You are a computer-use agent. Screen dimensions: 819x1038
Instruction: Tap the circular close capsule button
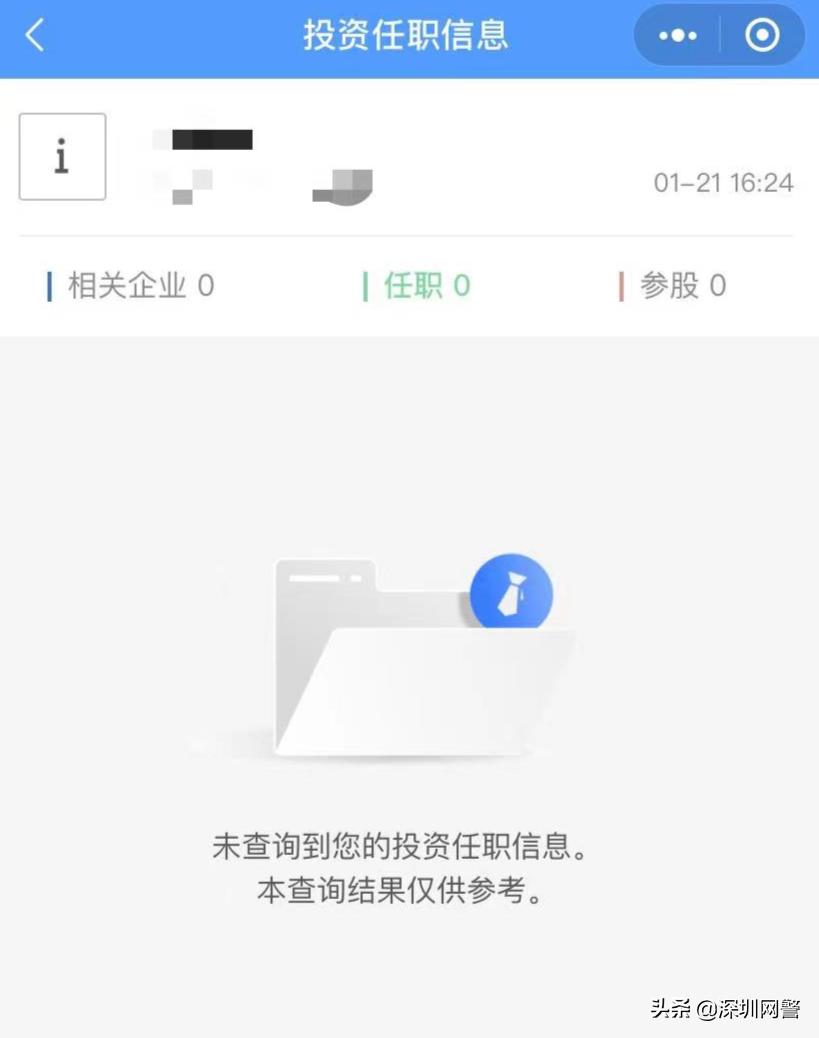pos(761,35)
